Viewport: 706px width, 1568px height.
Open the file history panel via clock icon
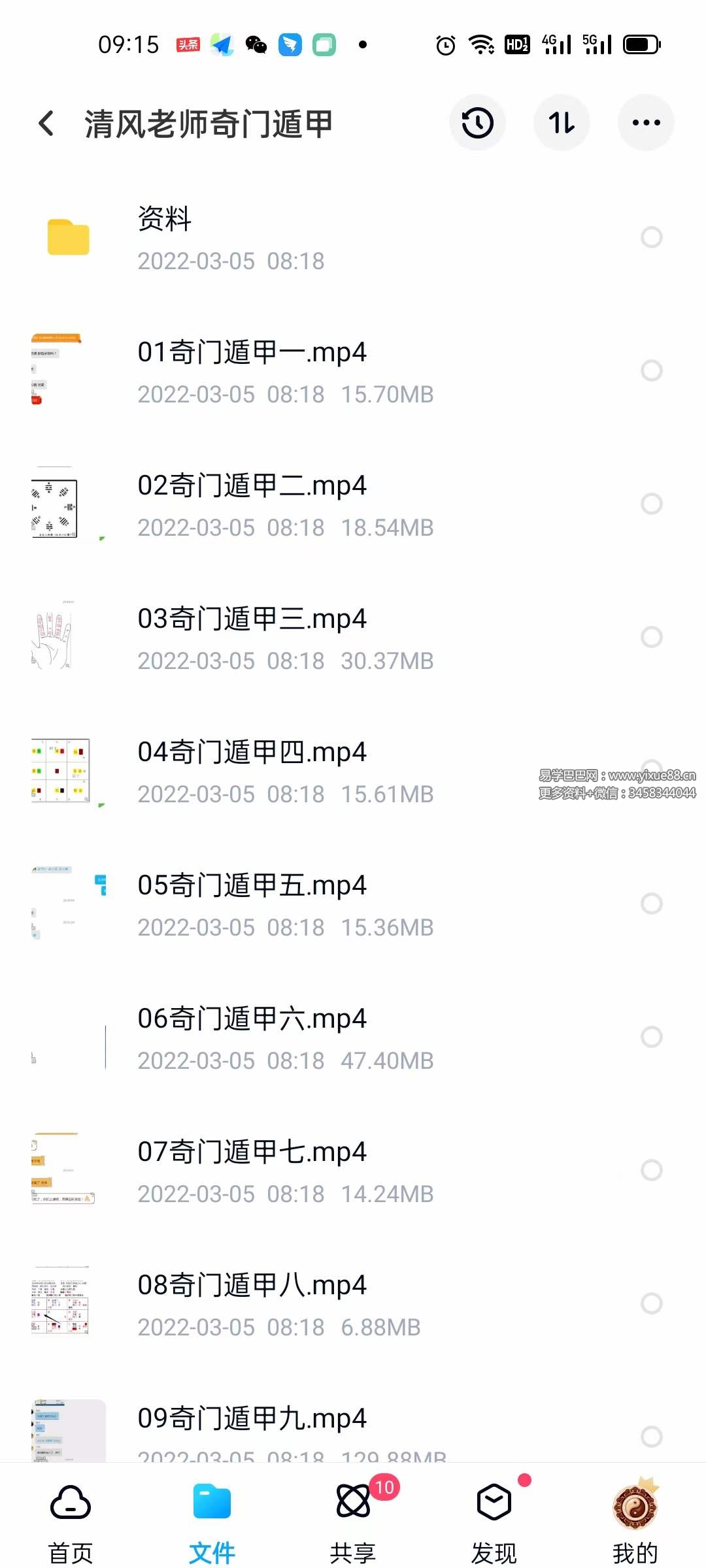point(478,122)
